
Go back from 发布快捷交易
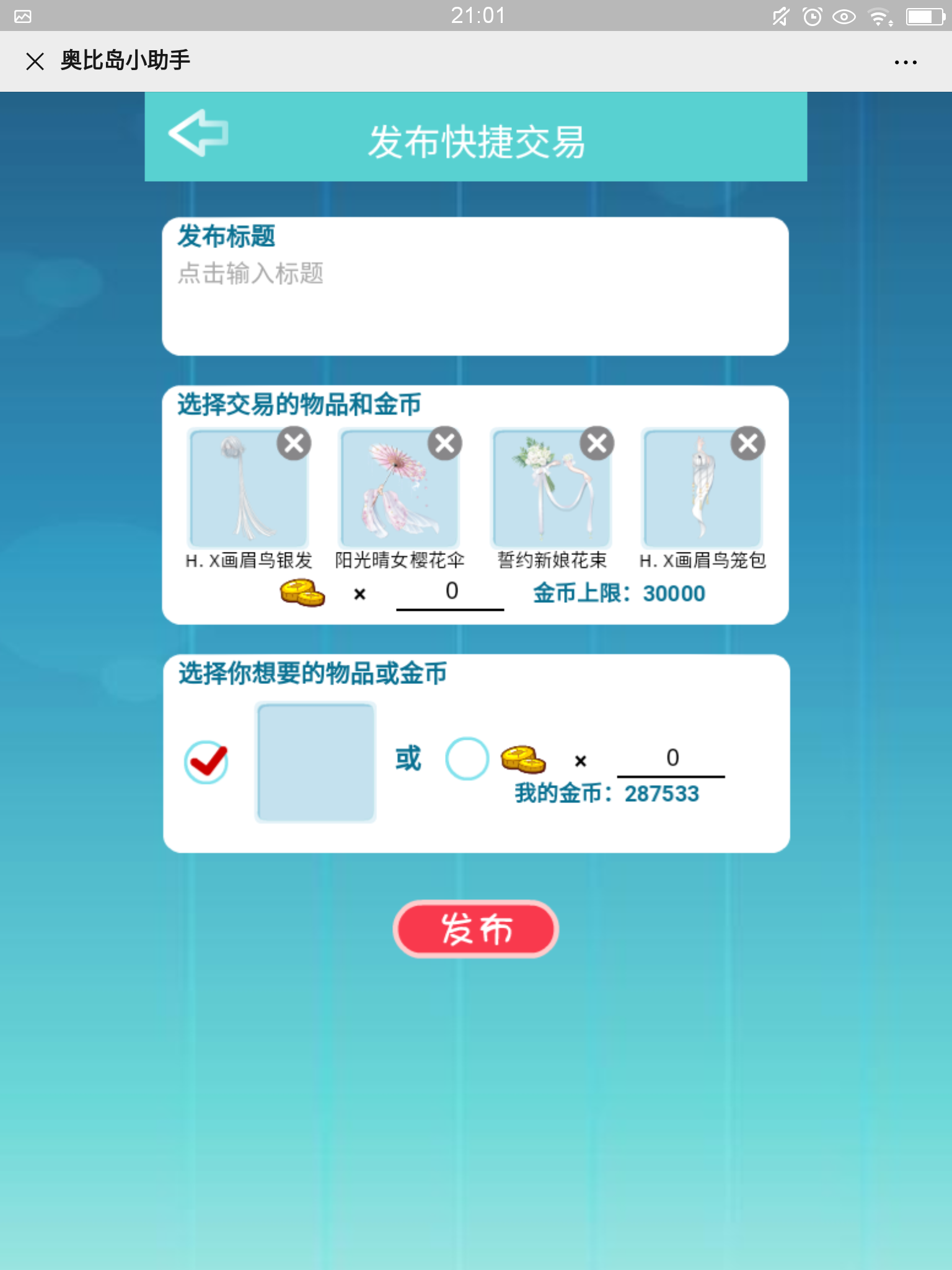point(198,133)
